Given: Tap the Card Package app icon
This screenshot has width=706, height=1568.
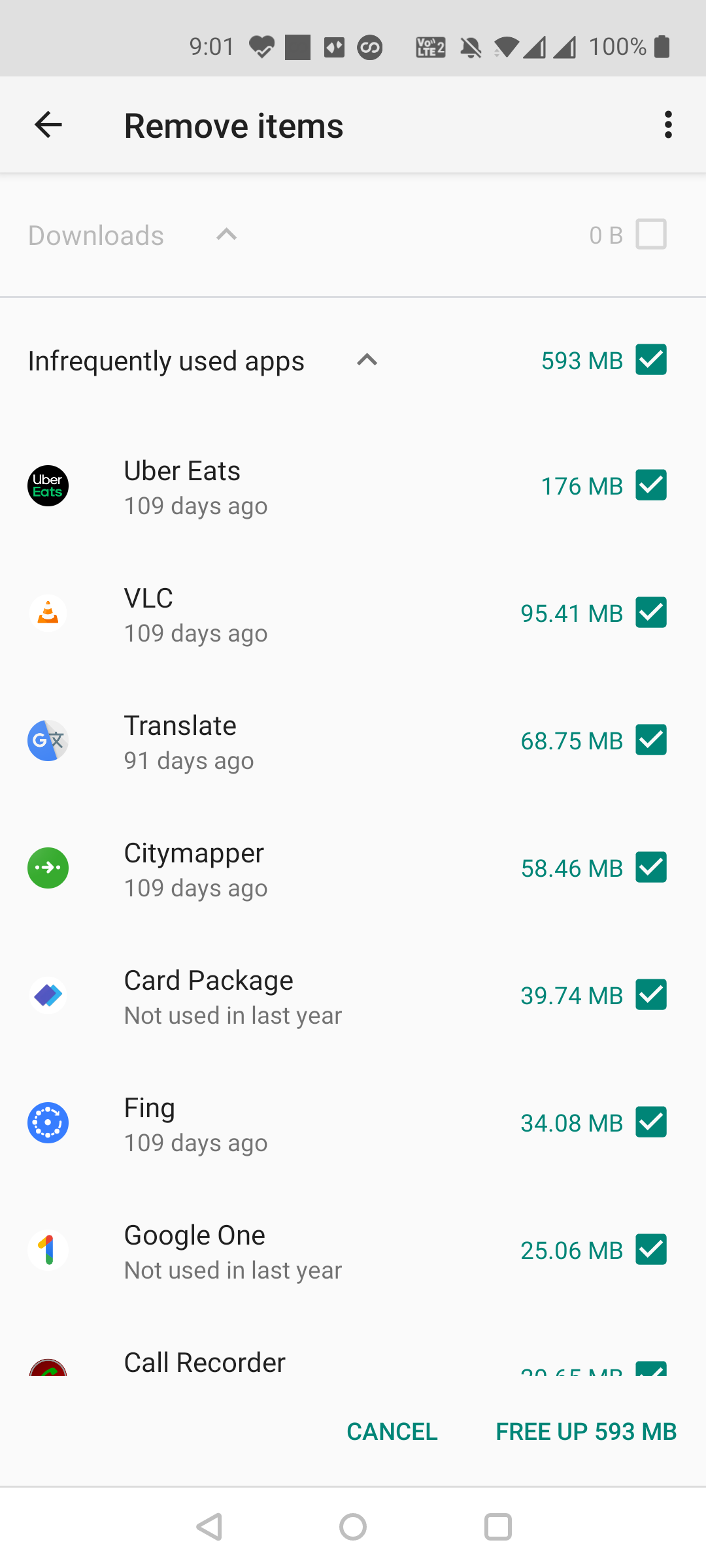Looking at the screenshot, I should point(48,995).
